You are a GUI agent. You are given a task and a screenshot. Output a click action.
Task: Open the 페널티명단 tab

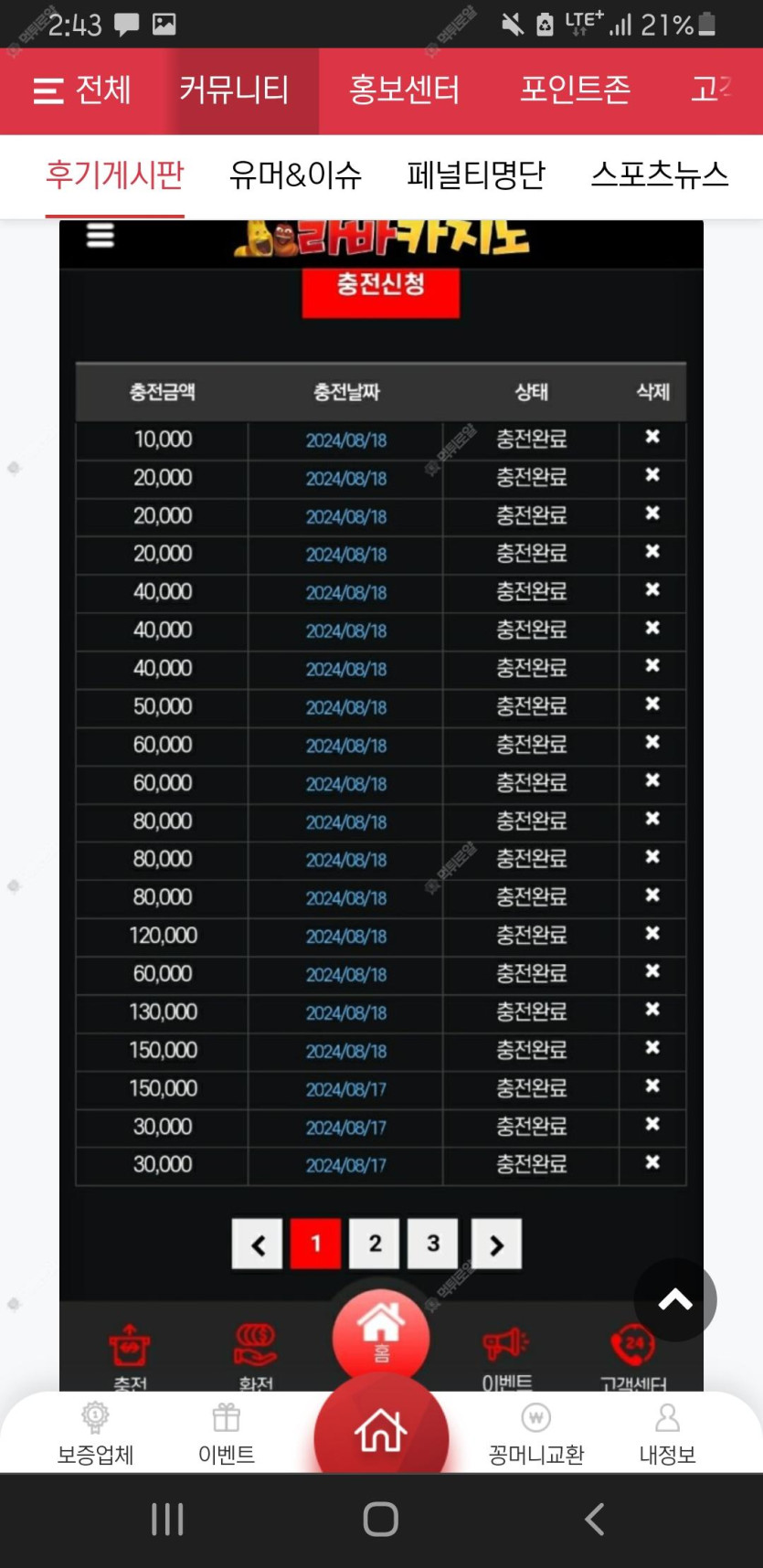pos(476,175)
